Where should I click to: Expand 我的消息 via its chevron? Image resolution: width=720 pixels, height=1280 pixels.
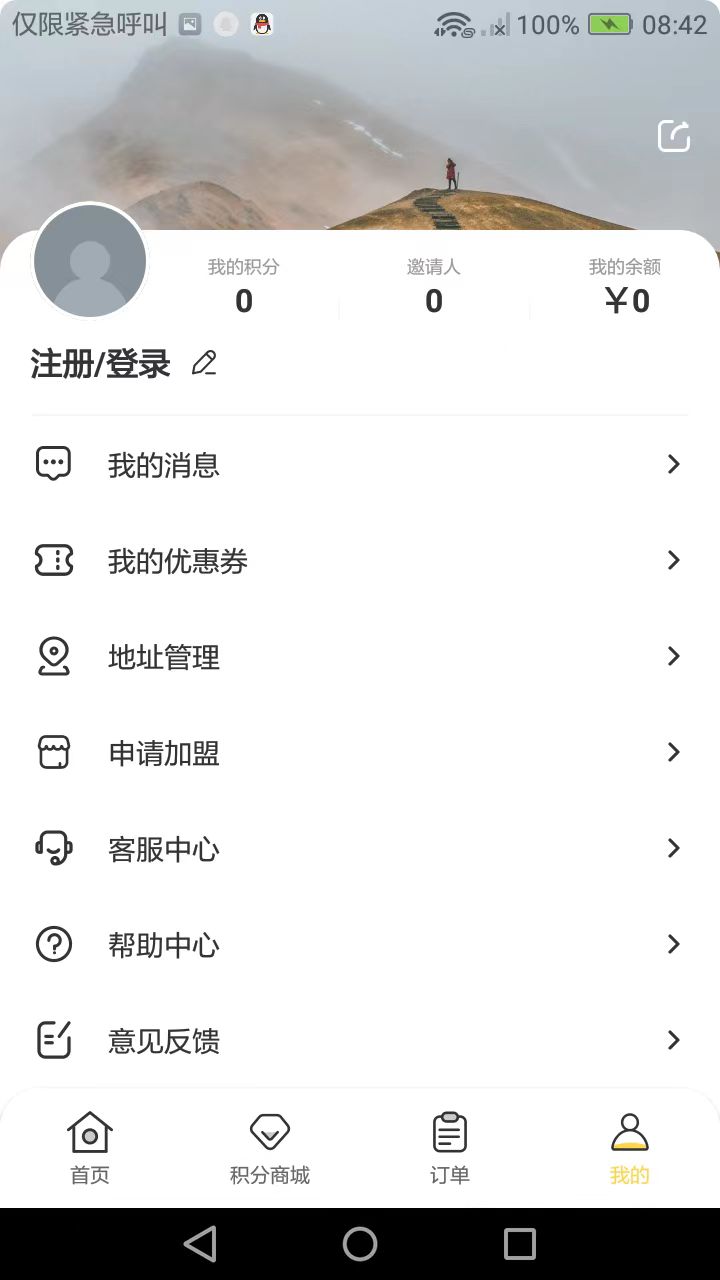[x=672, y=463]
